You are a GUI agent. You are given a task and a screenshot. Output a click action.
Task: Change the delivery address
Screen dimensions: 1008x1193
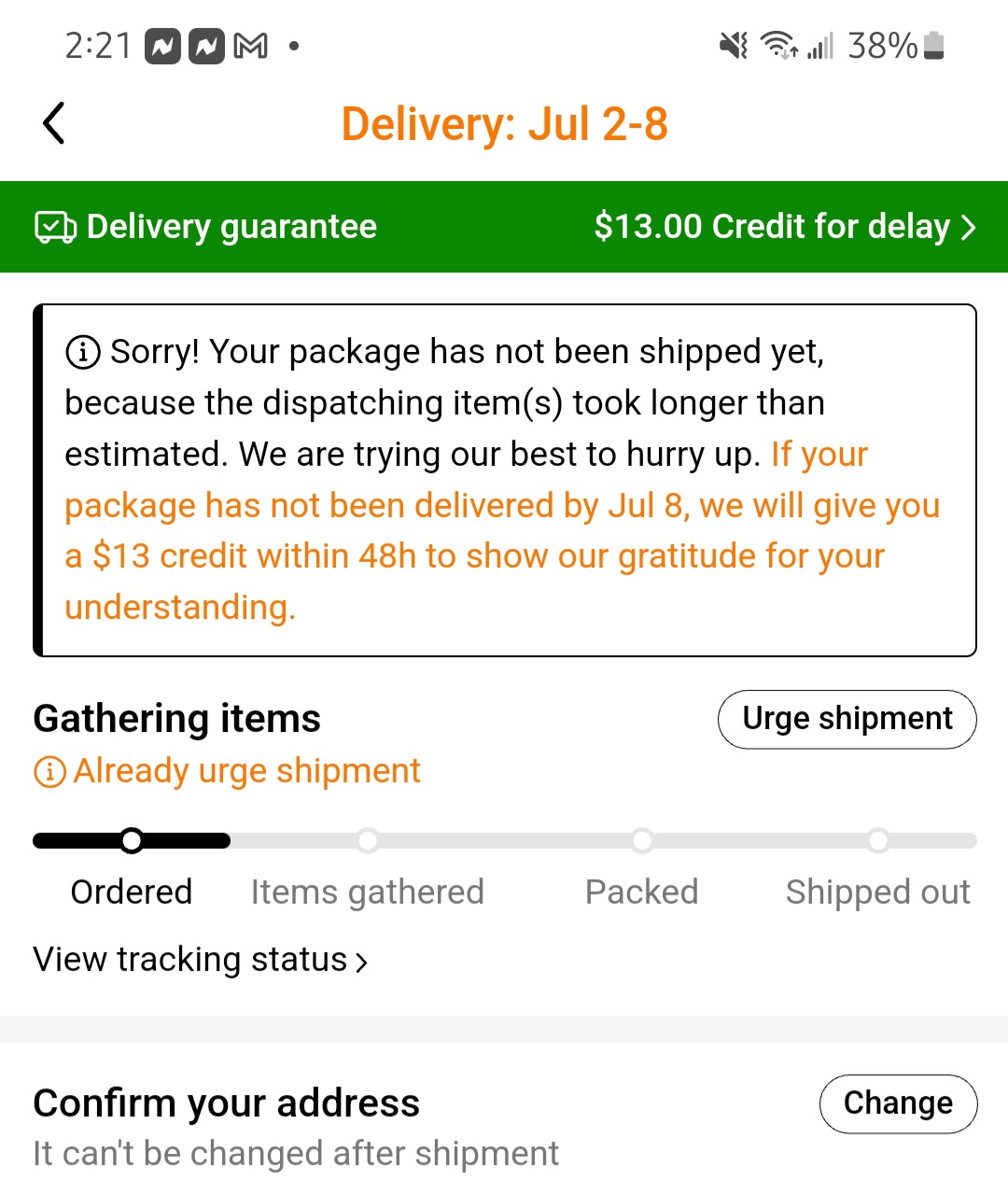[x=897, y=1103]
